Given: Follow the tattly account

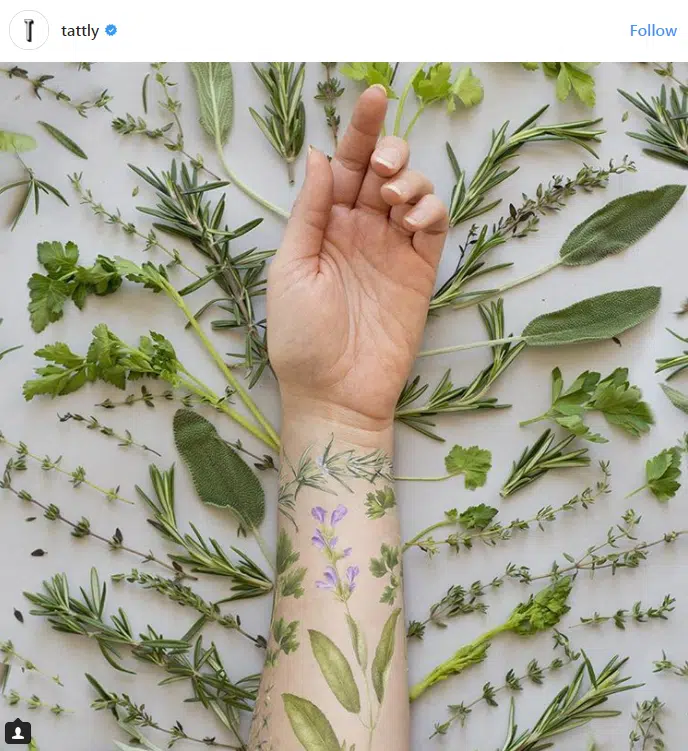Looking at the screenshot, I should point(652,31).
